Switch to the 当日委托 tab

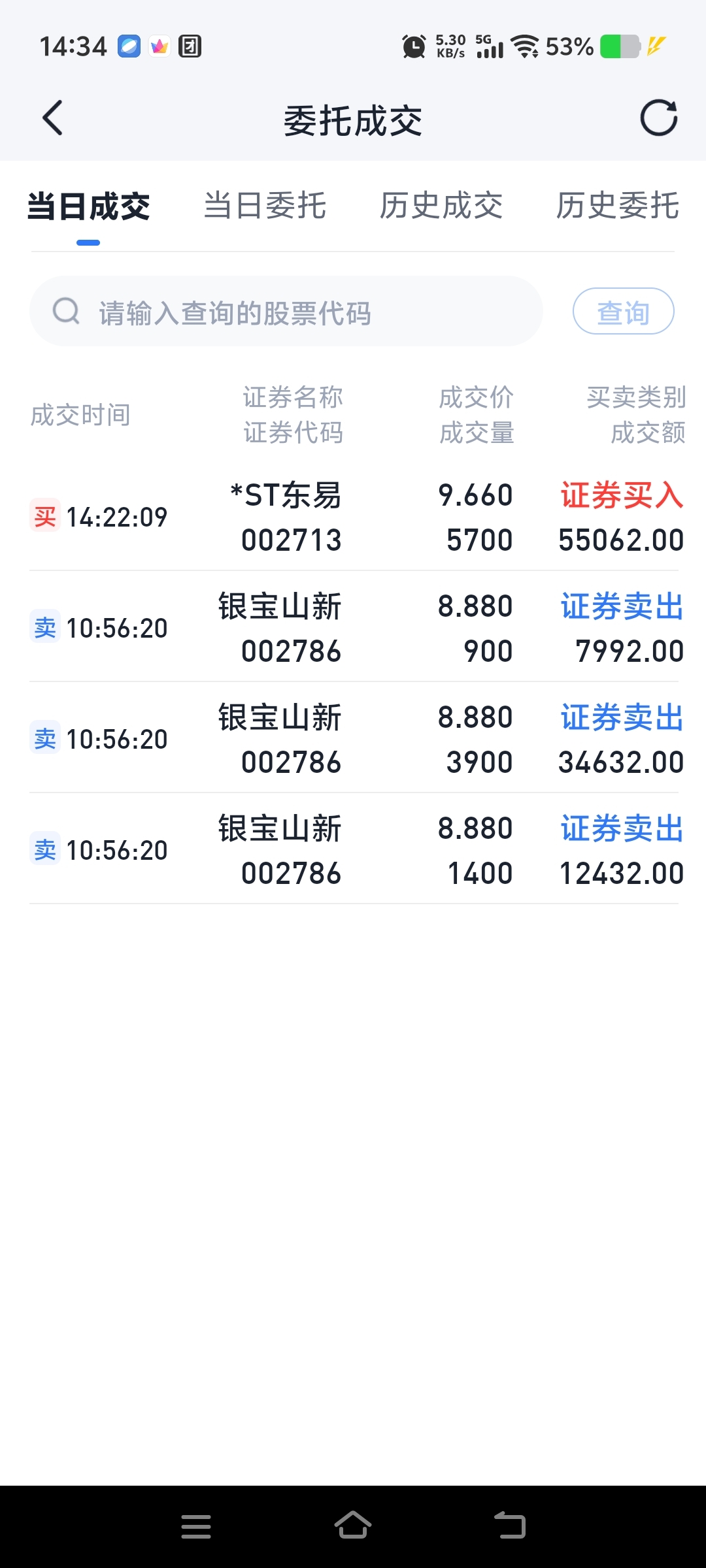265,206
